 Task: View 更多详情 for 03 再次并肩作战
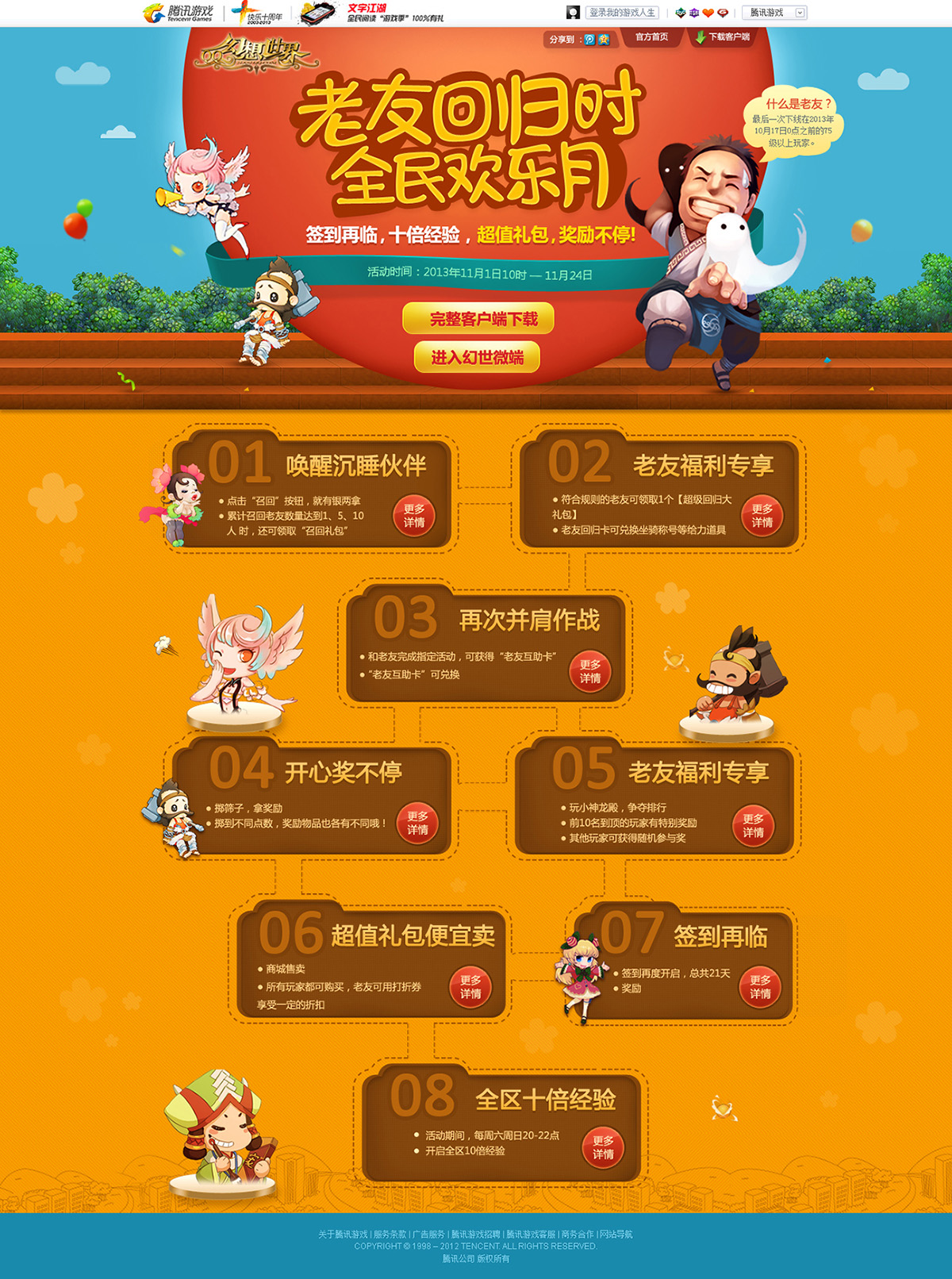click(x=590, y=671)
